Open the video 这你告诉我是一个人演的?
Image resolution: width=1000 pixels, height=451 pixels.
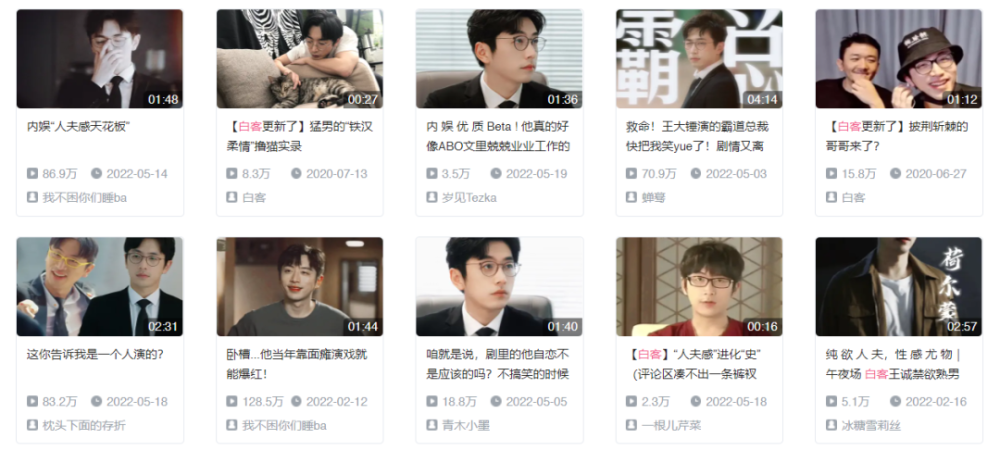click(x=99, y=286)
